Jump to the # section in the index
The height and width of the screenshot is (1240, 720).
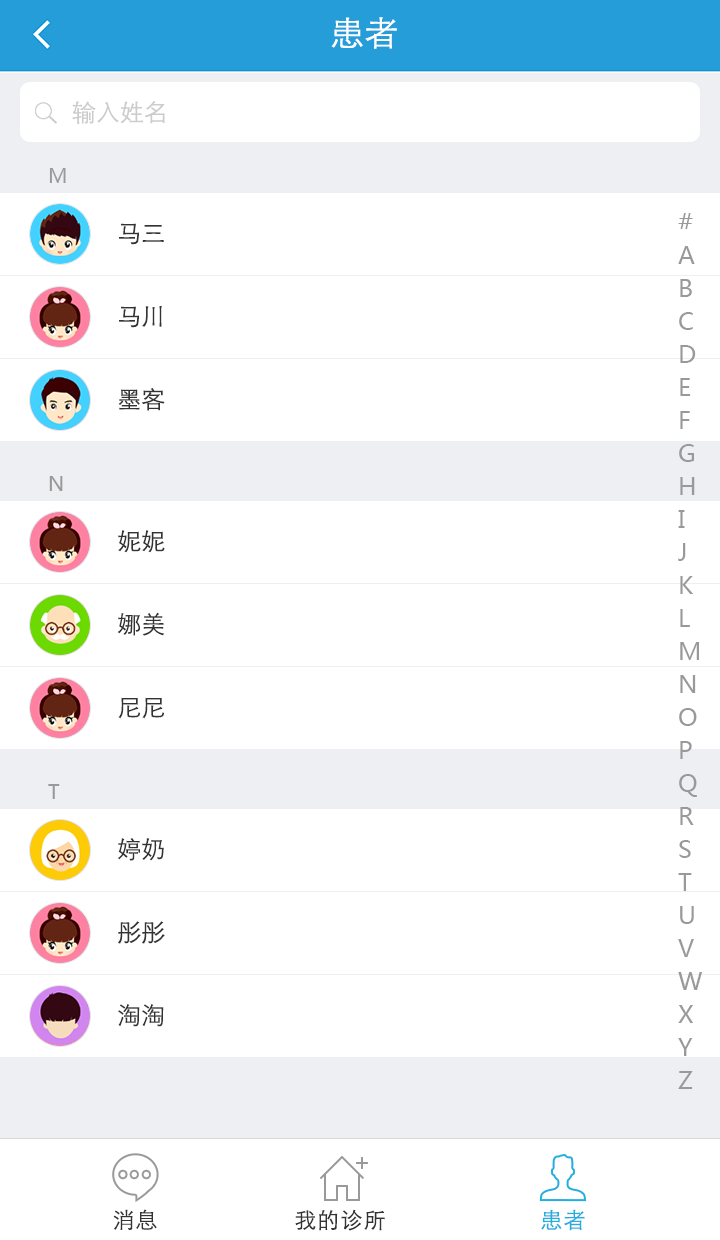[x=685, y=221]
